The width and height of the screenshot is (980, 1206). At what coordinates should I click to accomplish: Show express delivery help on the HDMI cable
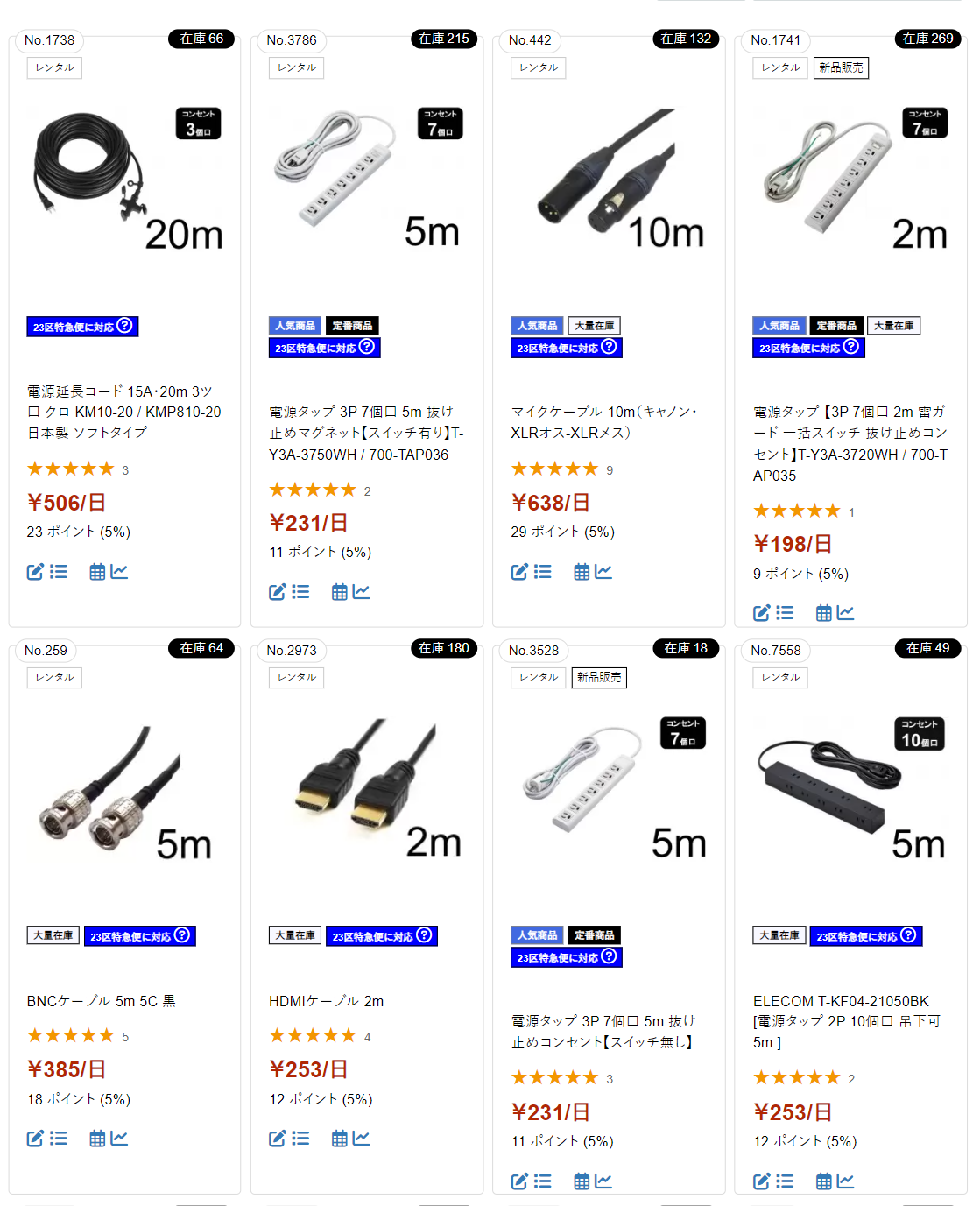425,935
